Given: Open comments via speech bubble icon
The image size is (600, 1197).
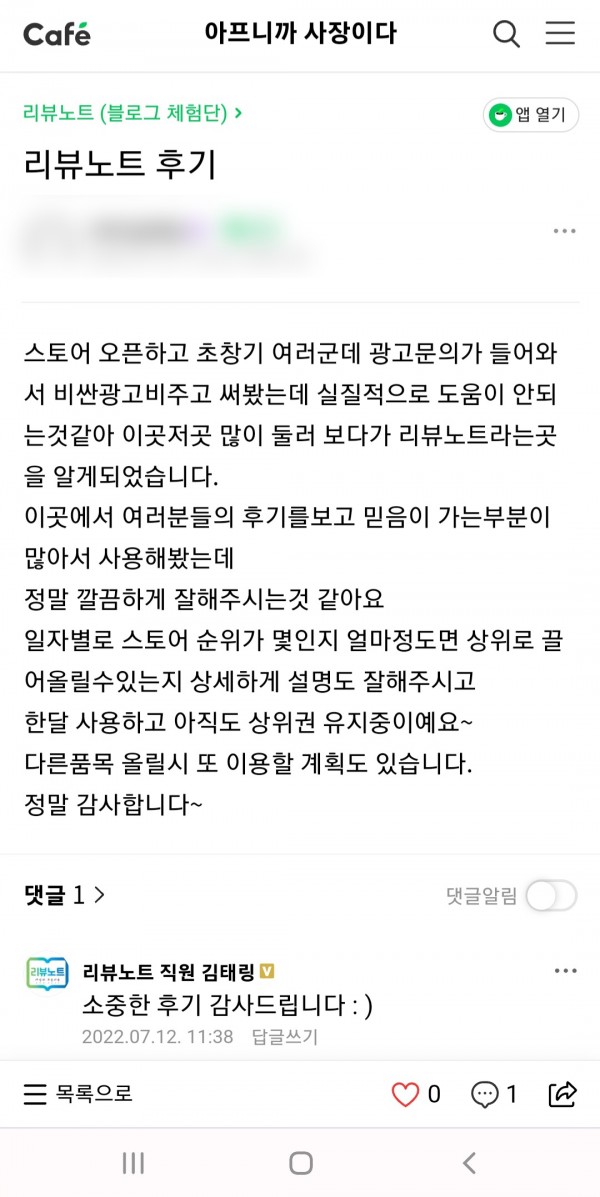Looking at the screenshot, I should [x=485, y=1094].
